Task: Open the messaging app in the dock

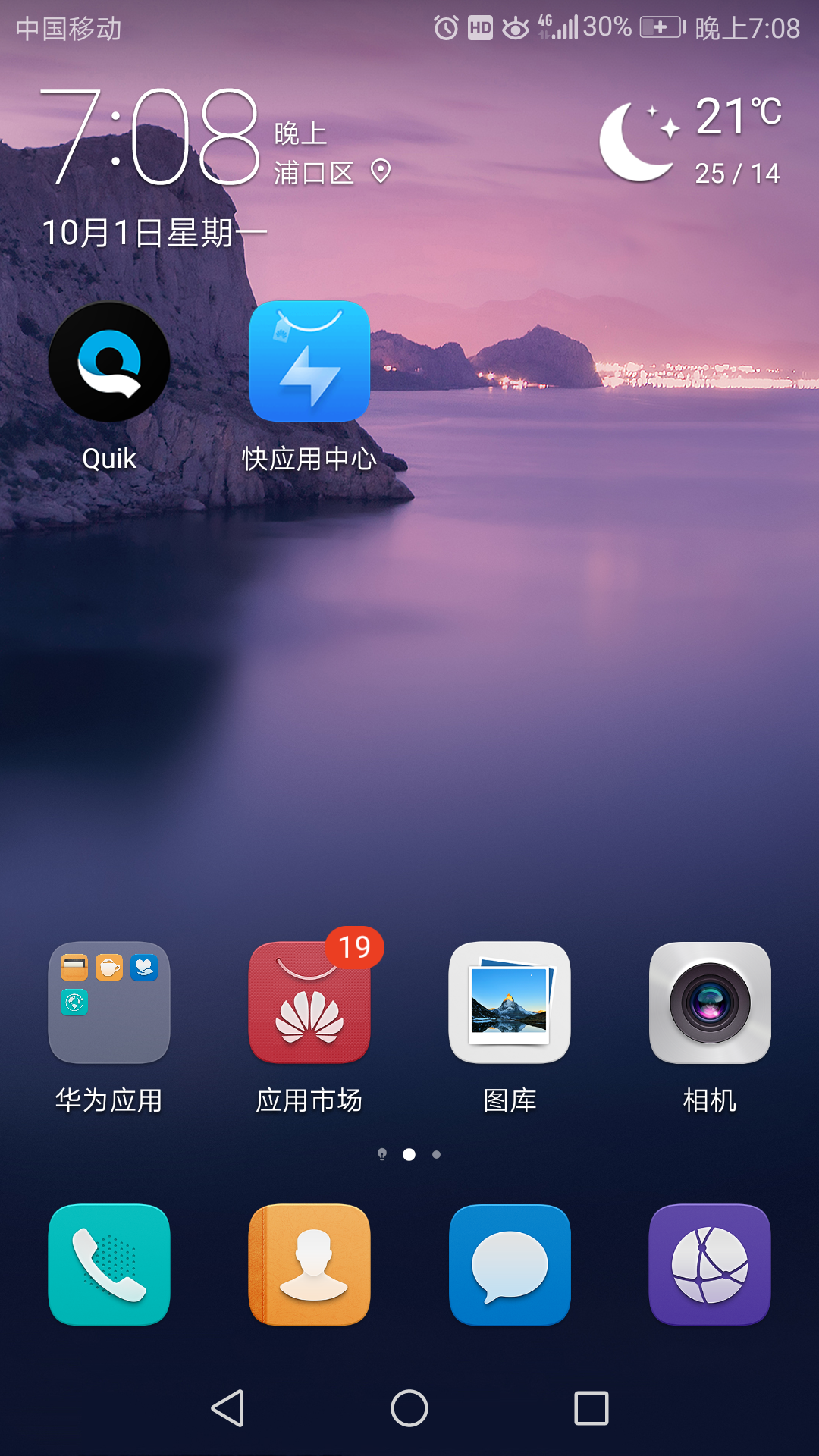Action: point(510,1264)
